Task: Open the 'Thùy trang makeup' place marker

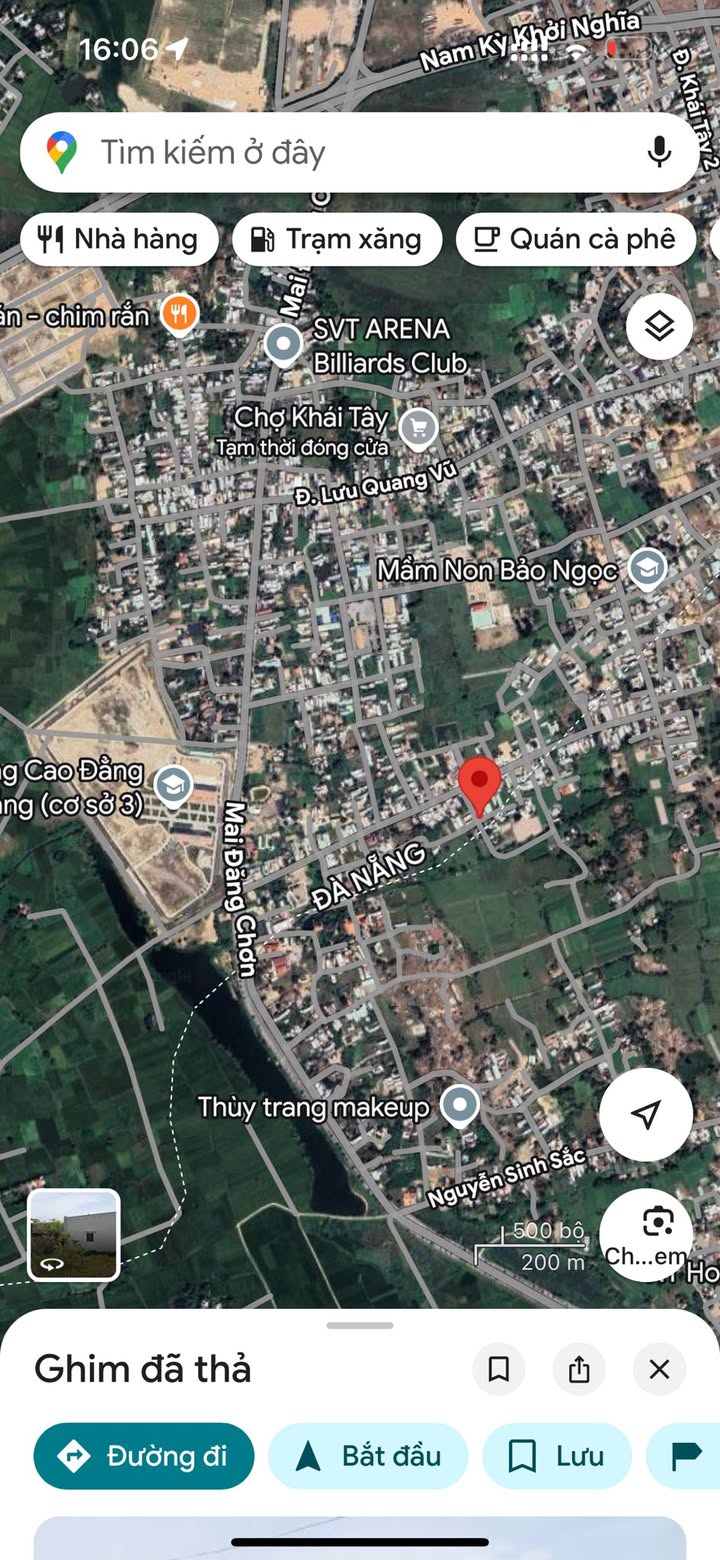Action: pos(460,1105)
